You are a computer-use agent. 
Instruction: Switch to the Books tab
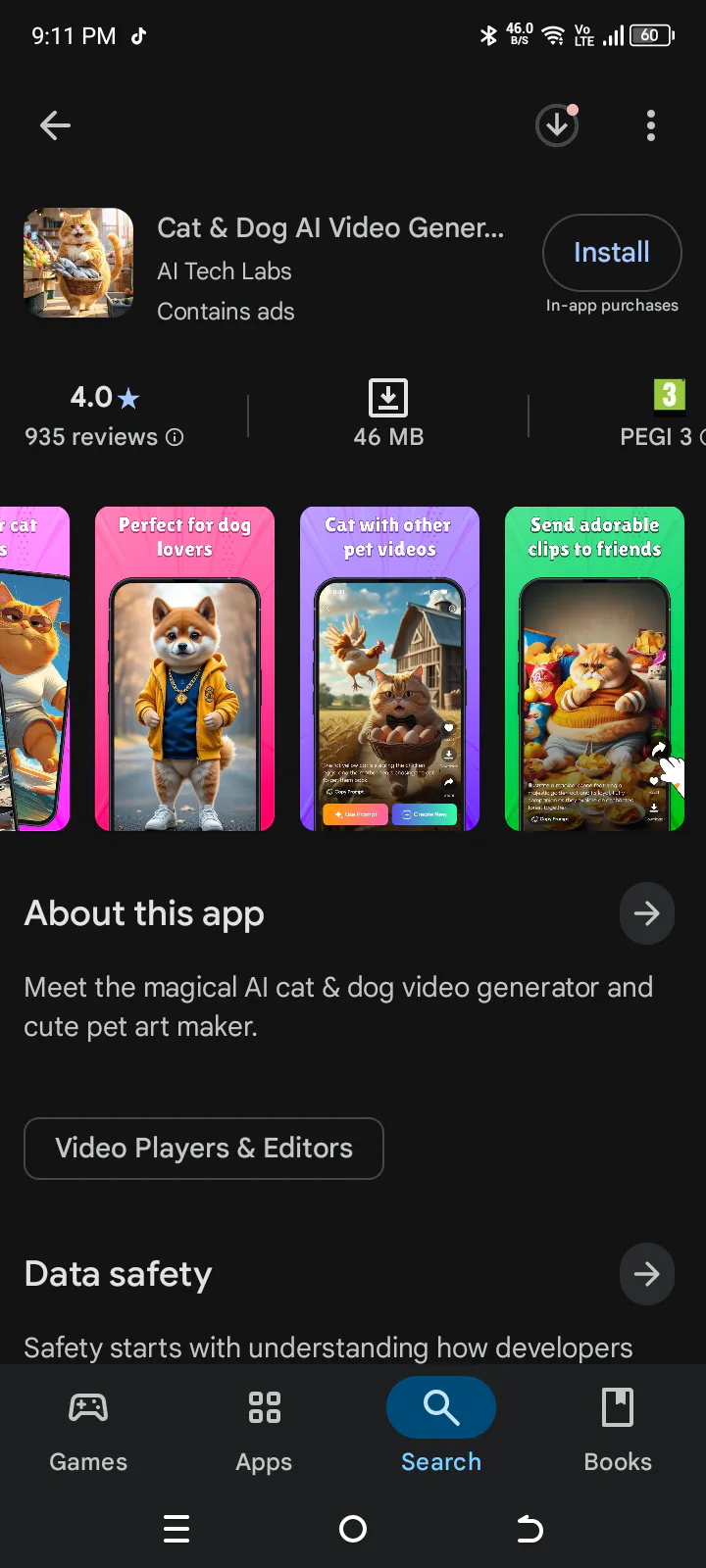point(618,1431)
